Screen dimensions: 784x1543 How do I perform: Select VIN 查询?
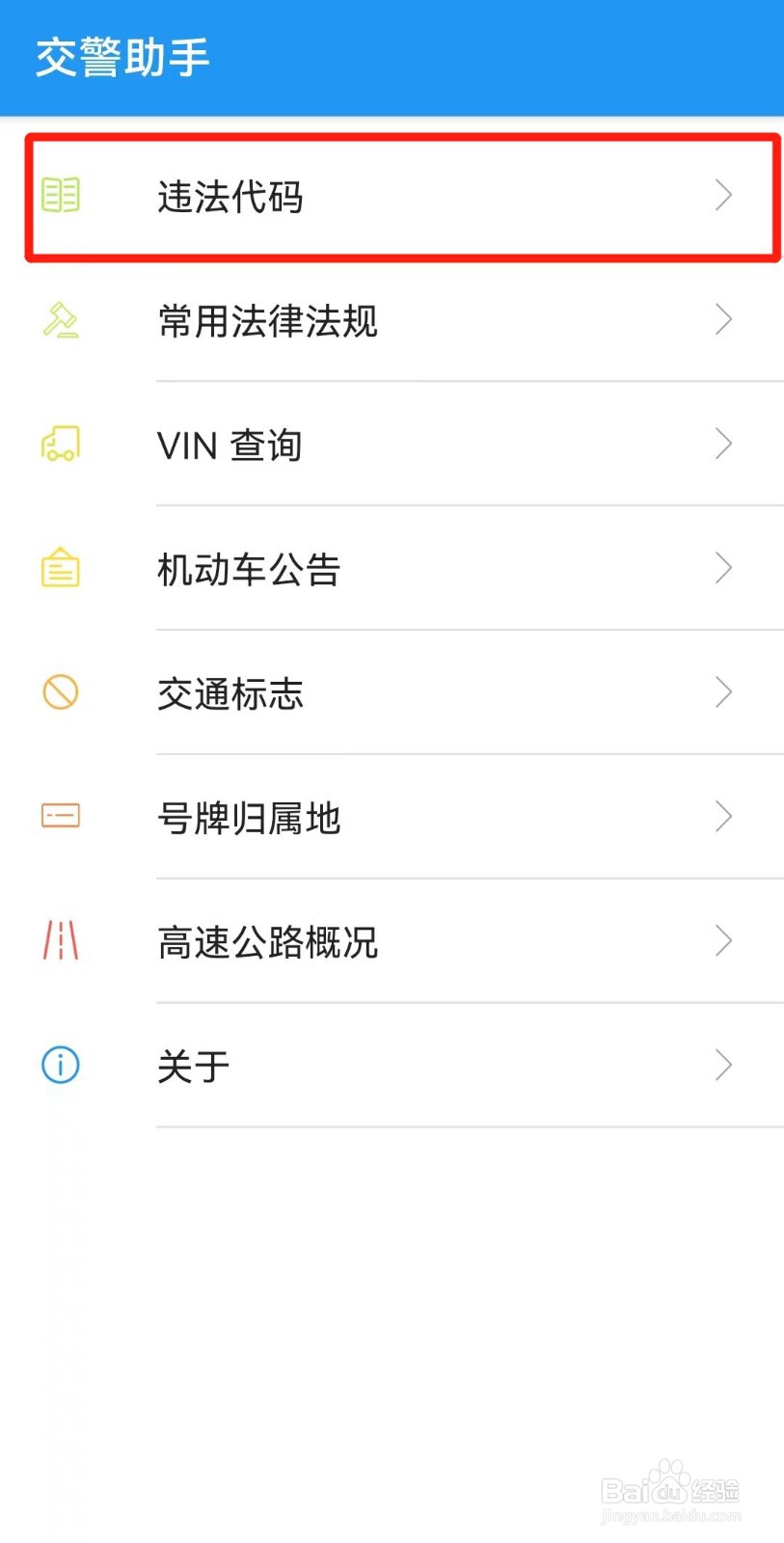(x=230, y=446)
